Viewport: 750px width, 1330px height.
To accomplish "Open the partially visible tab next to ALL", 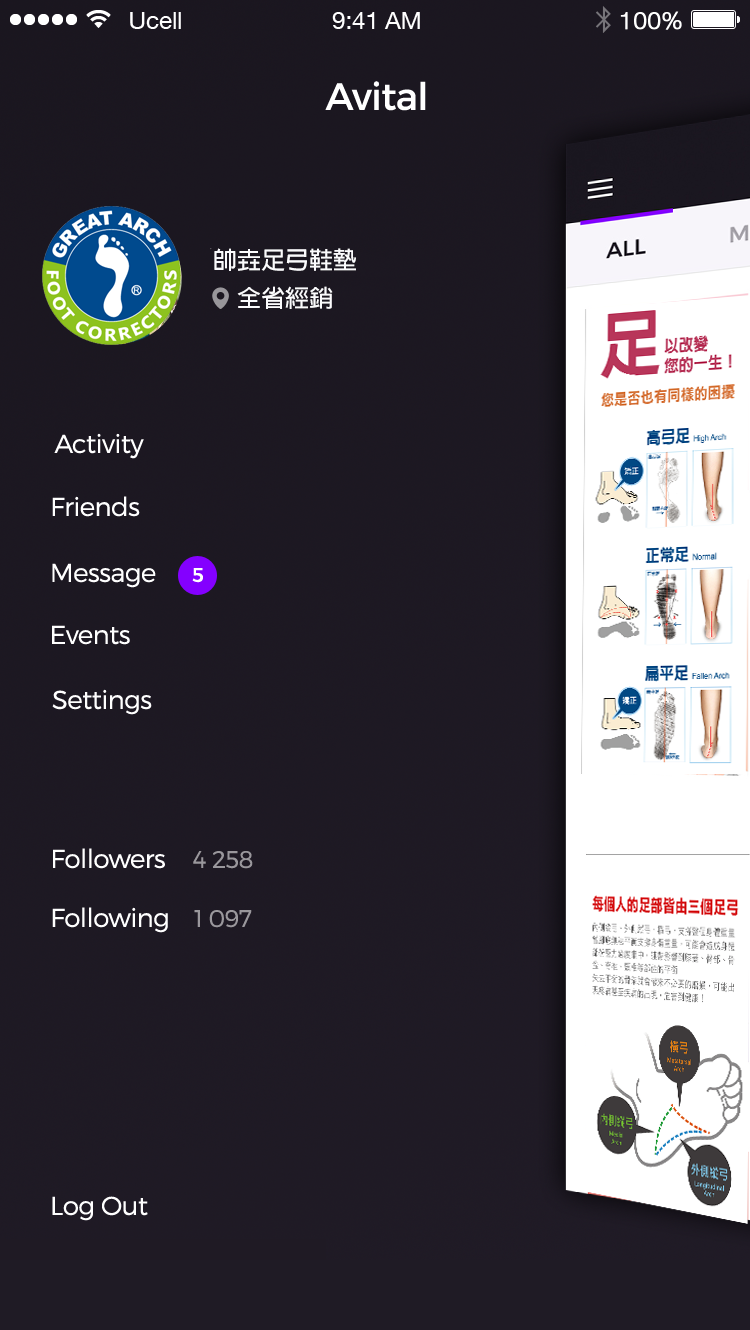I will pos(738,233).
